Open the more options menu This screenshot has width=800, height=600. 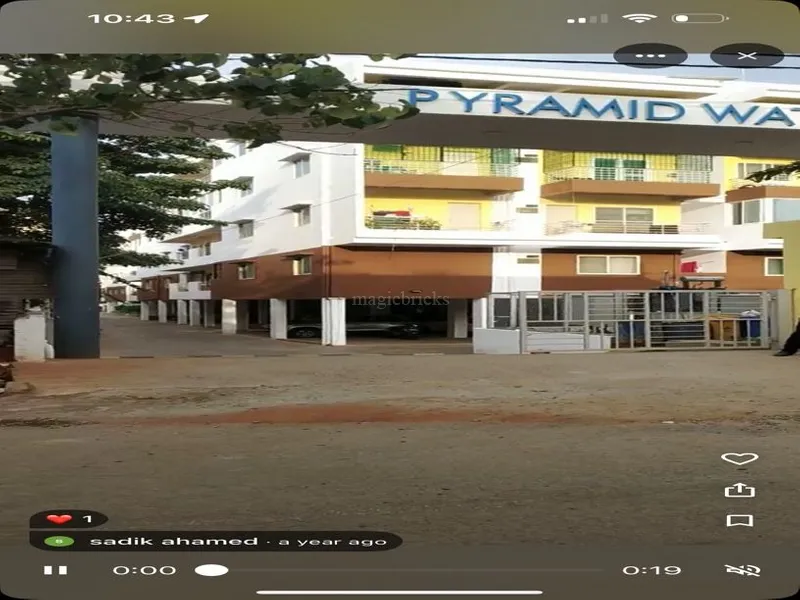650,55
